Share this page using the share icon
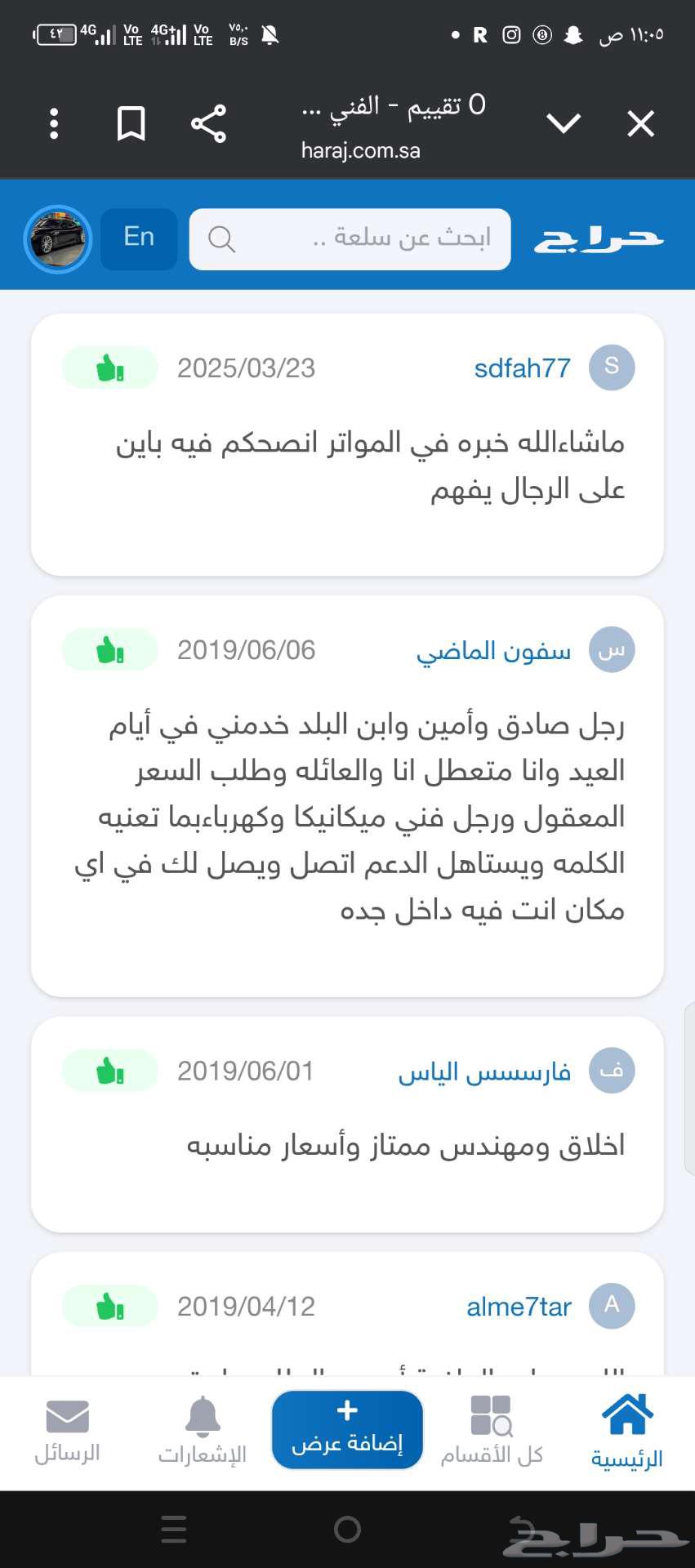Image resolution: width=695 pixels, height=1568 pixels. 207,123
